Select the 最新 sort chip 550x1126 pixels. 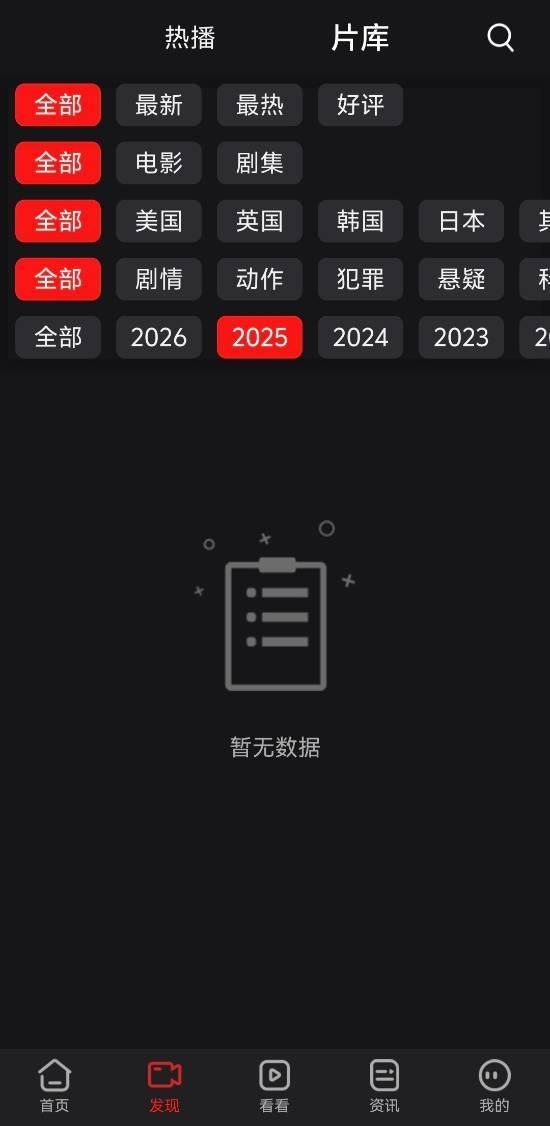coord(159,105)
